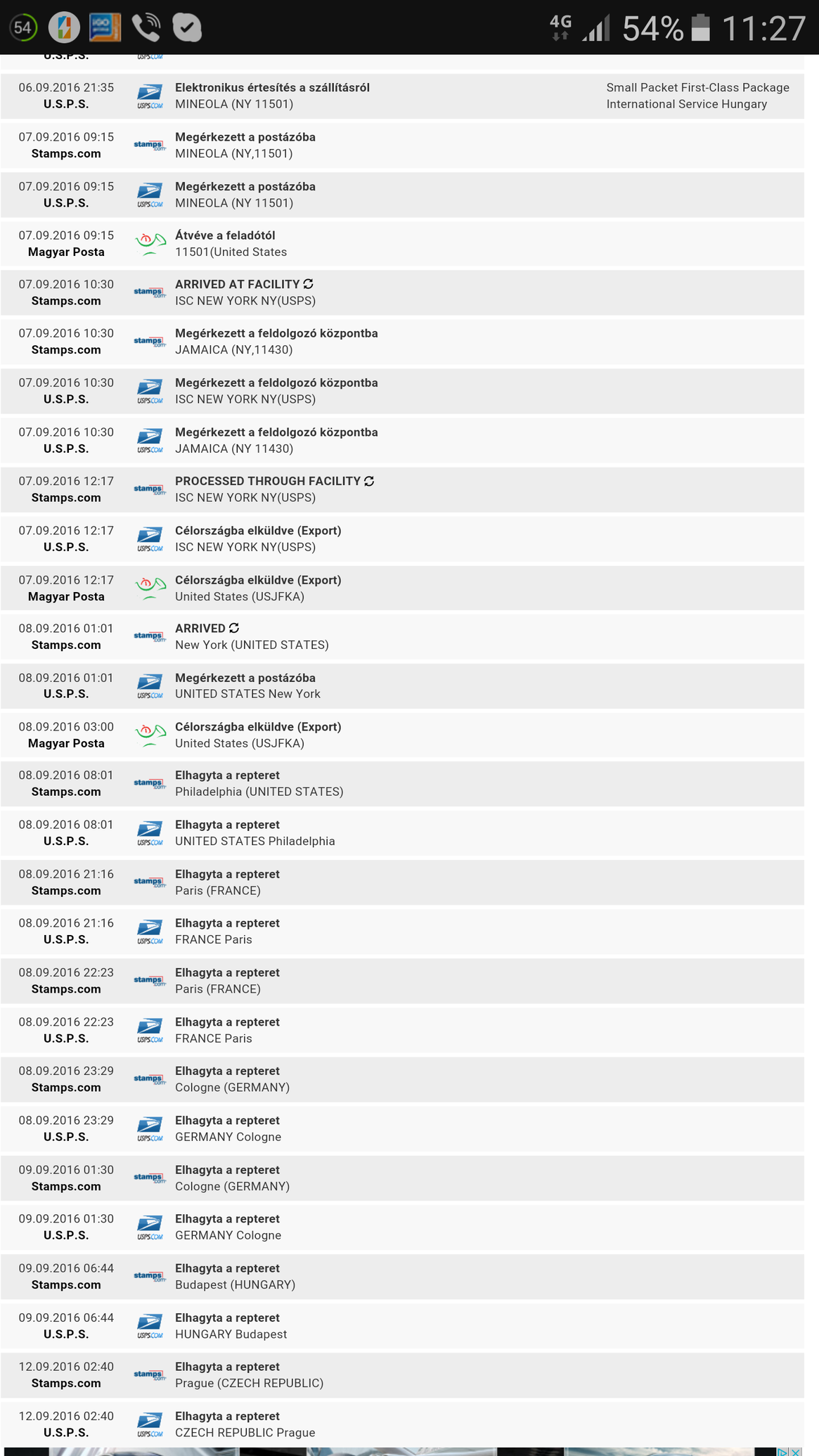Open the AdChoices info icon

pos(782,1452)
